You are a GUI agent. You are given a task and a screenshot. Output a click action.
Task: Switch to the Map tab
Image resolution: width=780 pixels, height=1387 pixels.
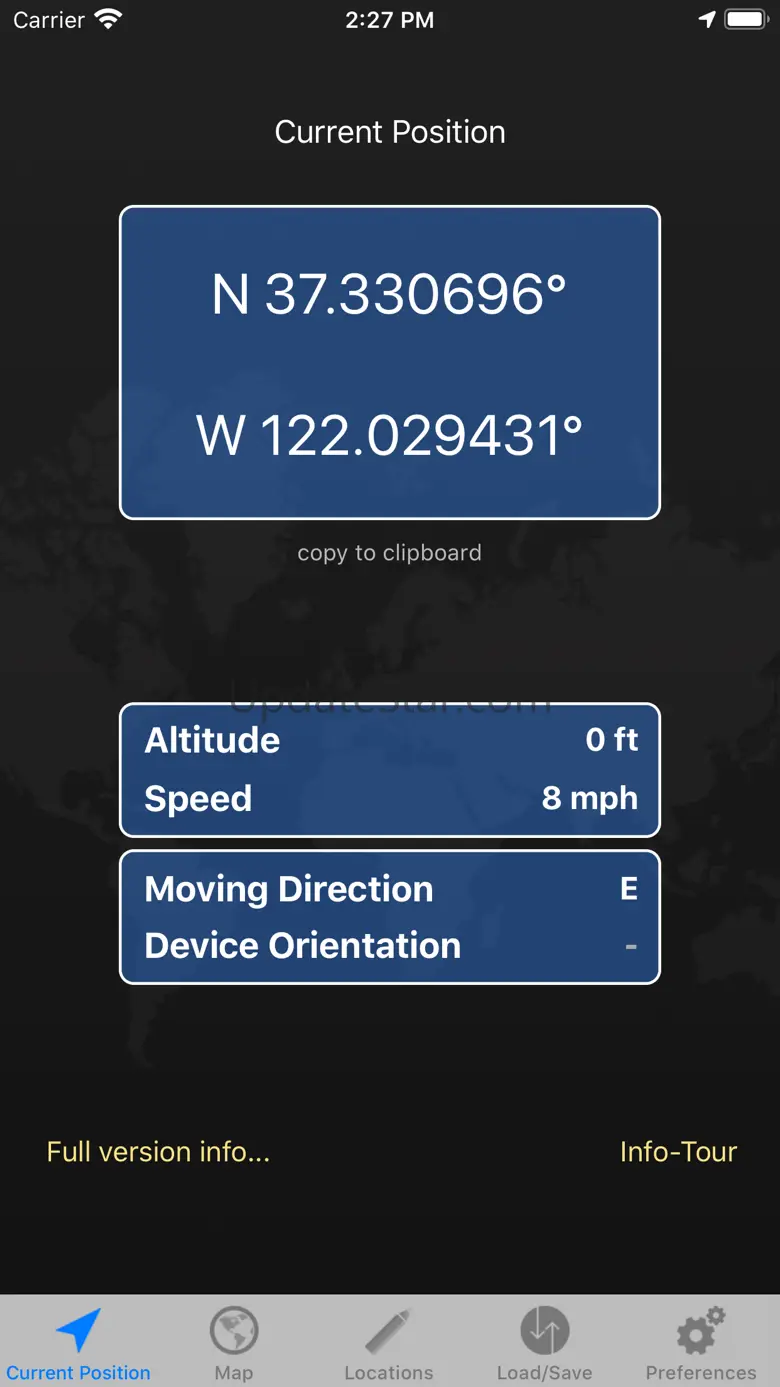coord(234,1343)
